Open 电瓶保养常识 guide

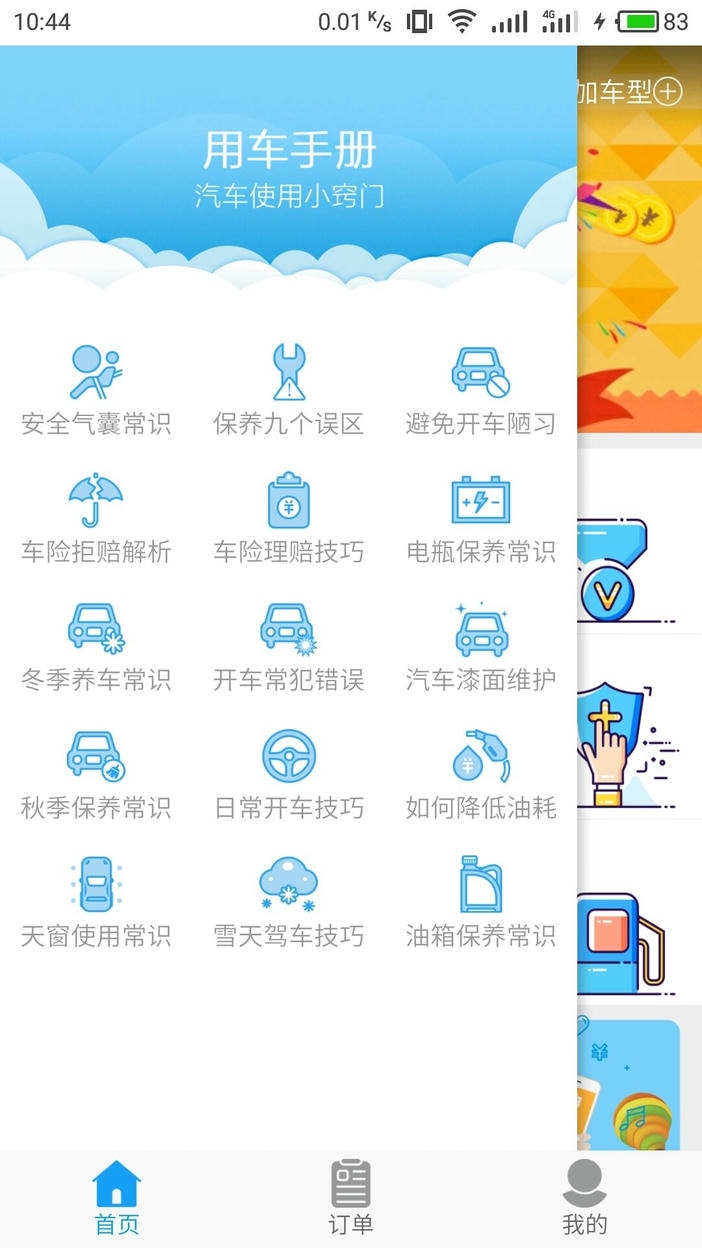[x=480, y=518]
